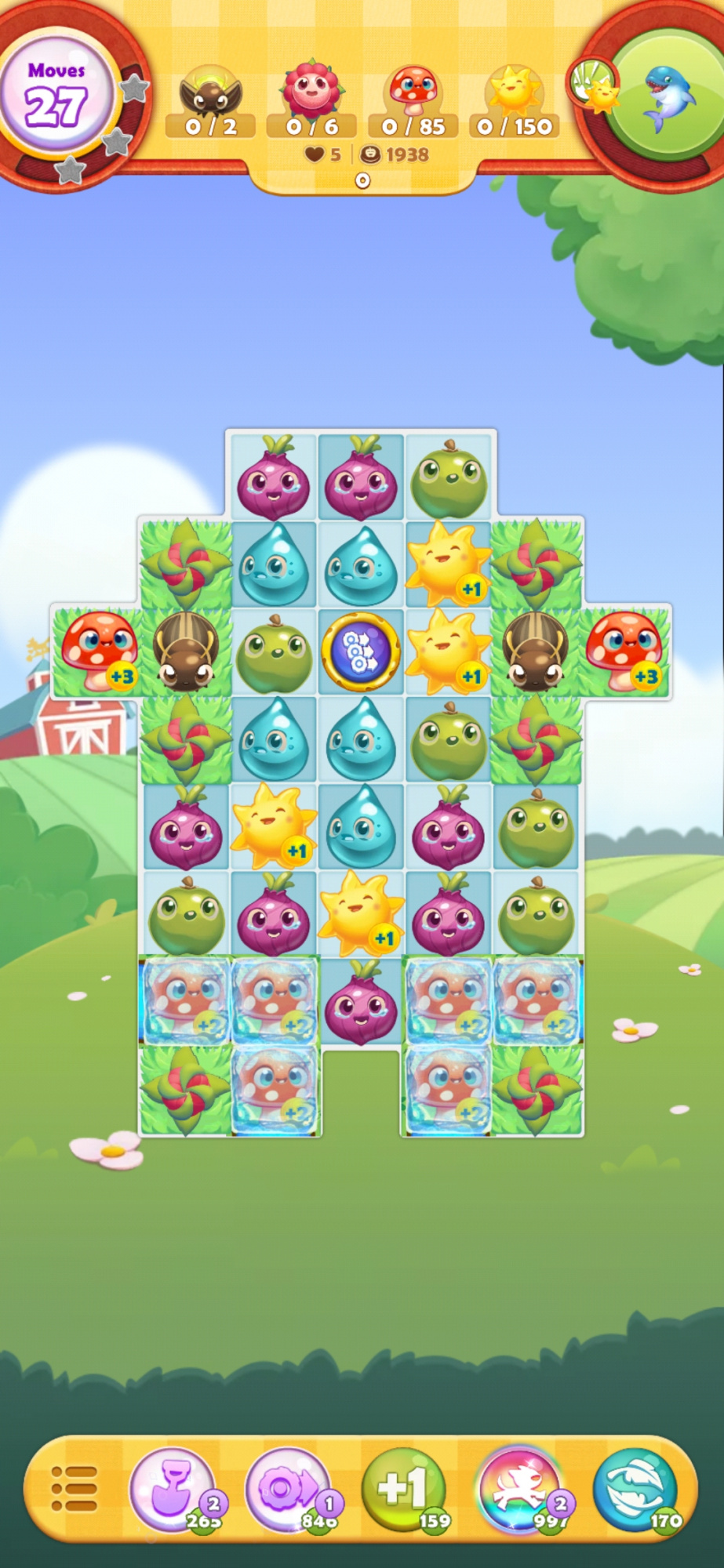Image resolution: width=724 pixels, height=1568 pixels.
Task: Activate the blue leaves booster
Action: [635, 1489]
